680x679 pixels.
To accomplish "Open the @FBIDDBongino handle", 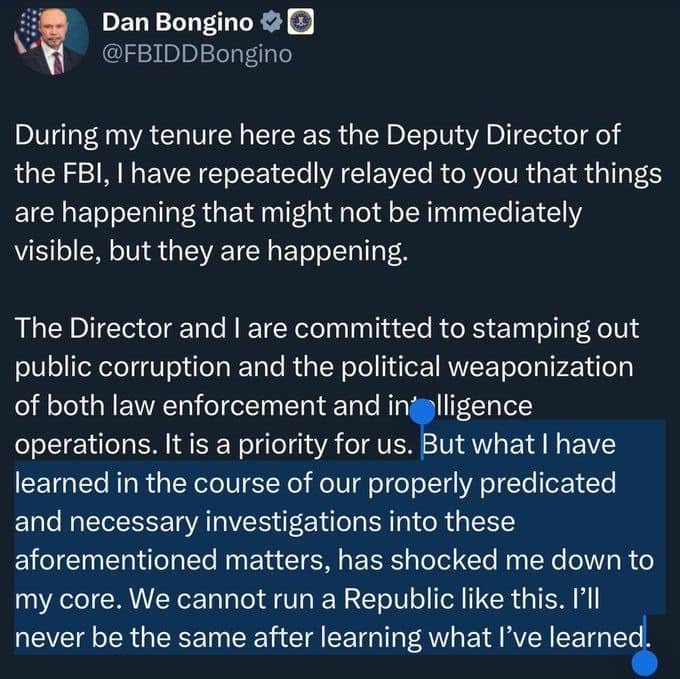I will click(x=196, y=54).
